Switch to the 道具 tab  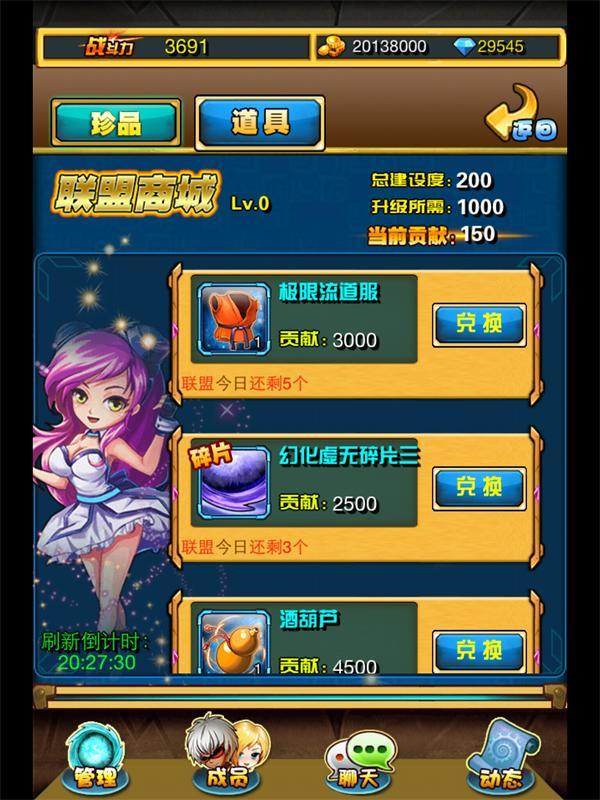(x=260, y=123)
